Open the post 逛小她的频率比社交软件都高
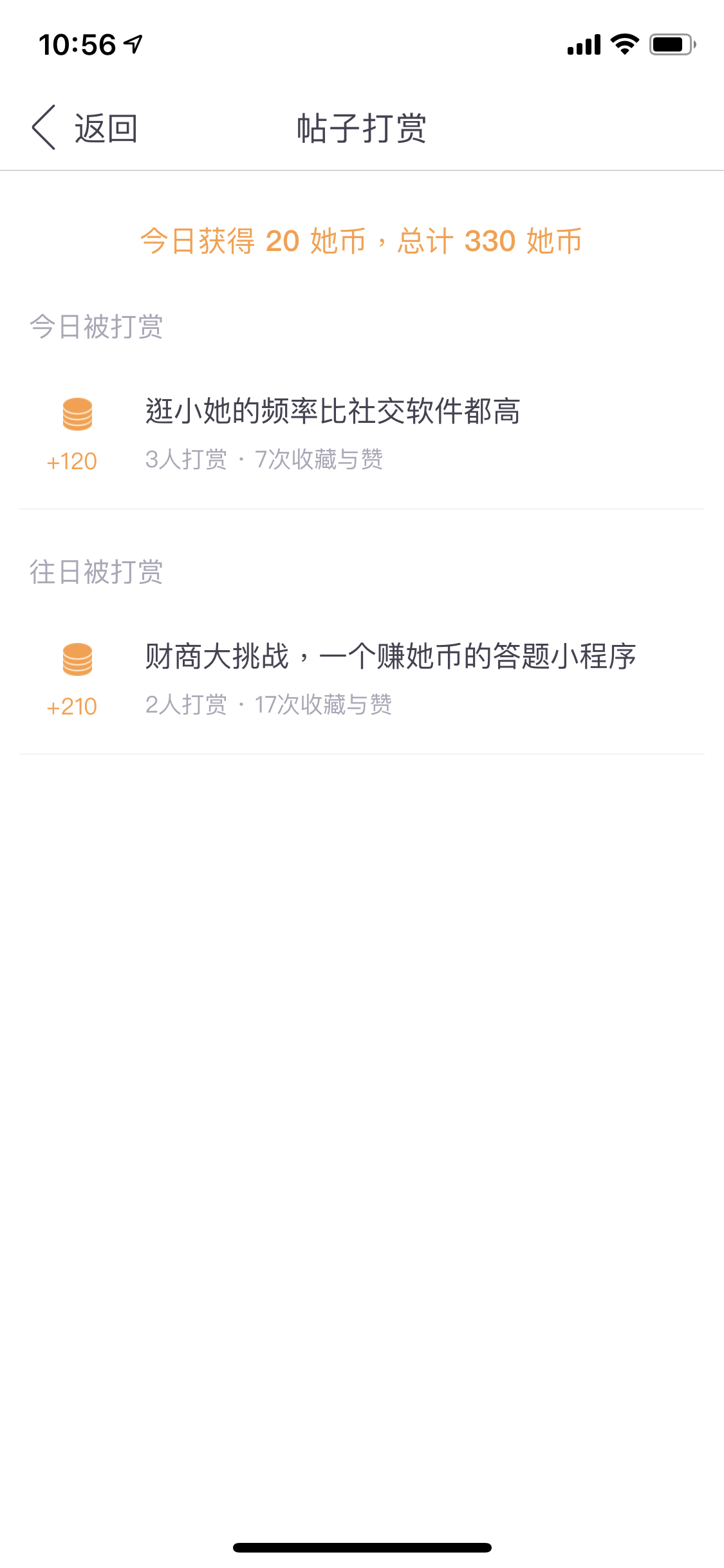Image resolution: width=724 pixels, height=1568 pixels. pyautogui.click(x=362, y=434)
